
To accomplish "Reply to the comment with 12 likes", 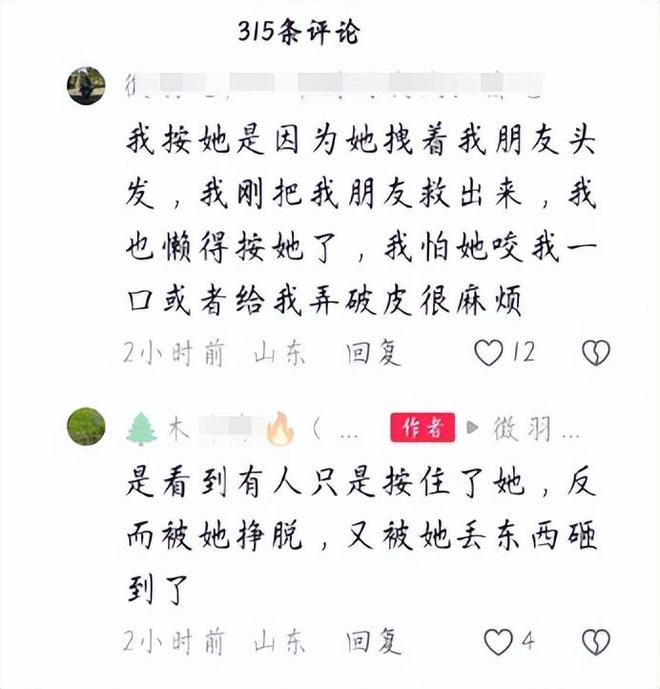I will coord(373,352).
